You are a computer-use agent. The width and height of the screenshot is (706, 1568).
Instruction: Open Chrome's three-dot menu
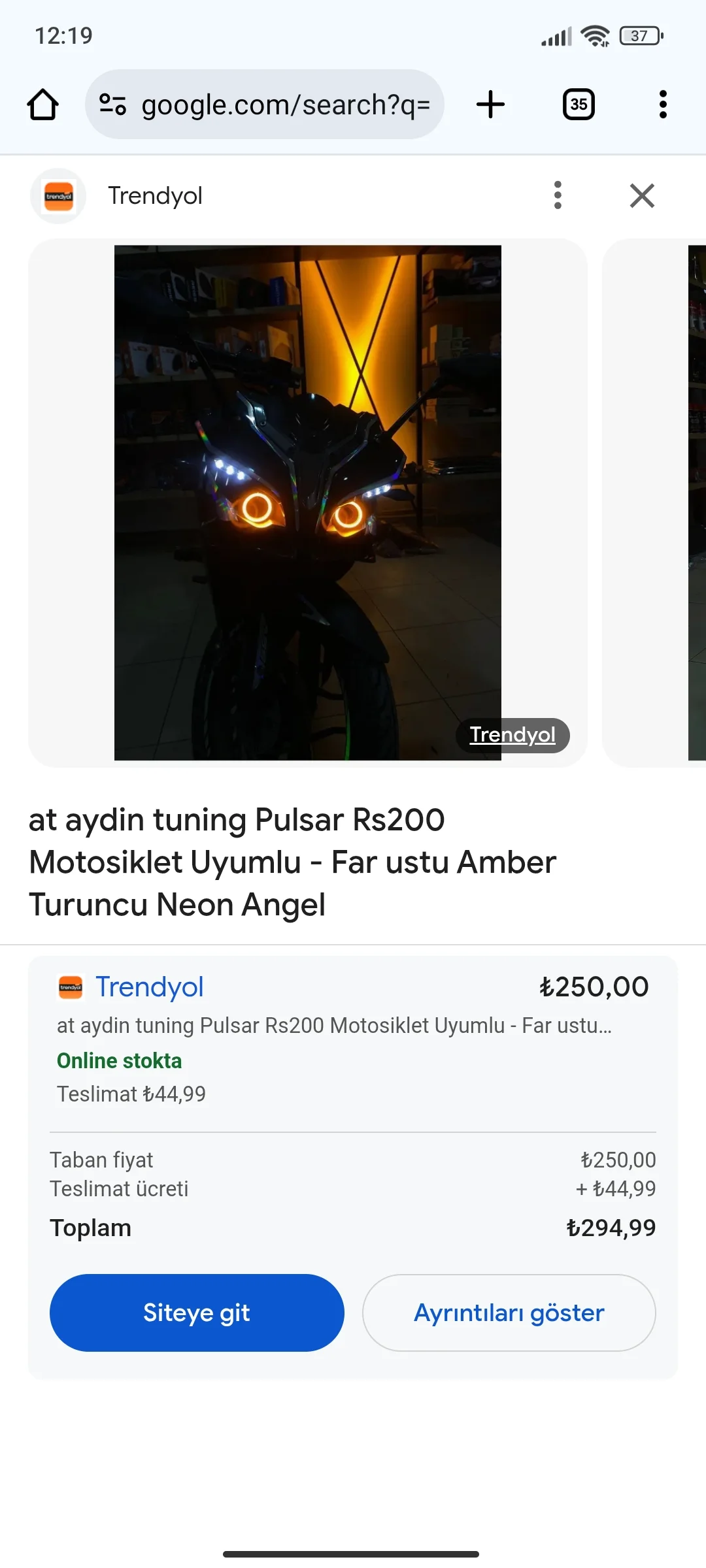tap(663, 105)
